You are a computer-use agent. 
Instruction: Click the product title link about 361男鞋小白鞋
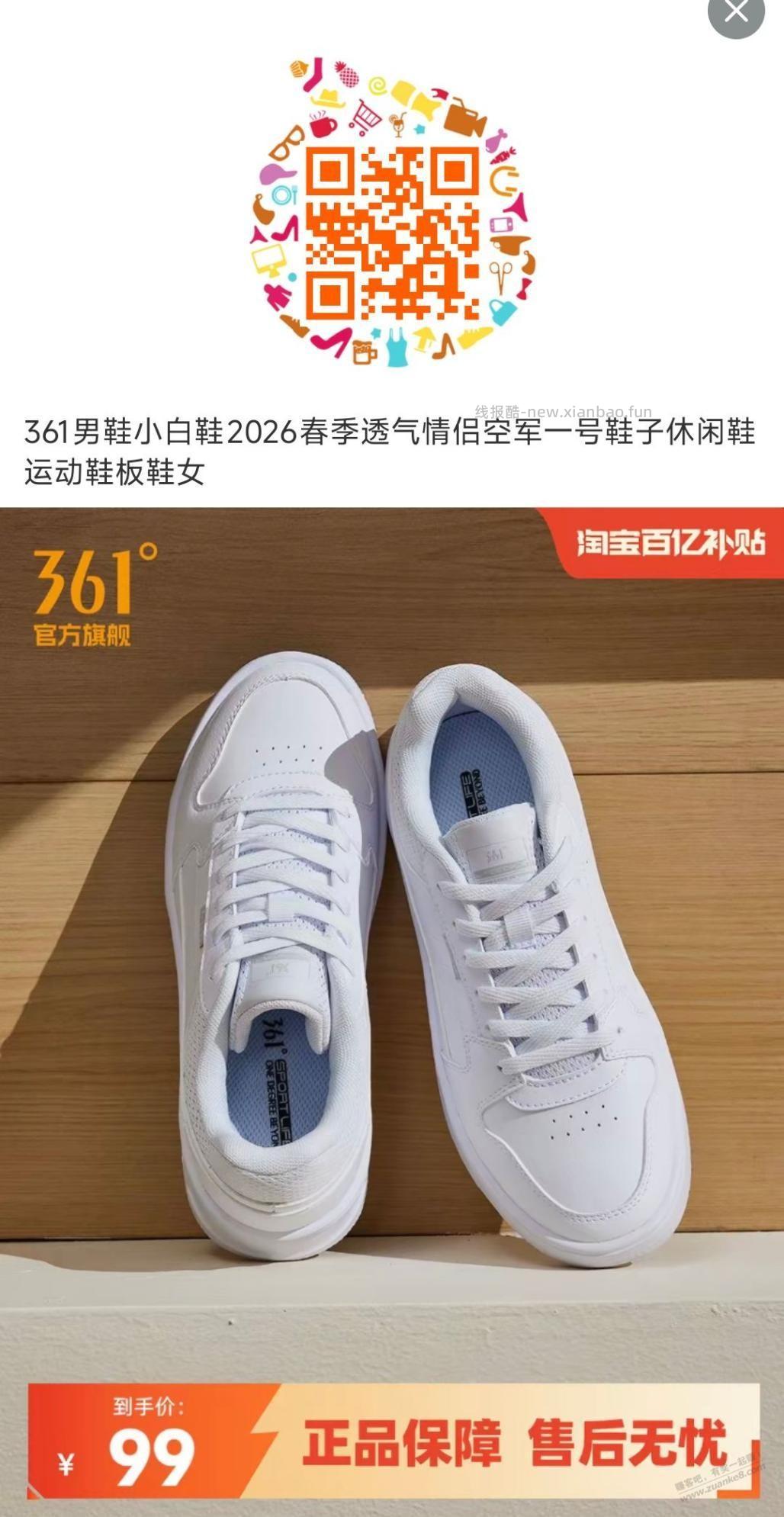pos(390,452)
